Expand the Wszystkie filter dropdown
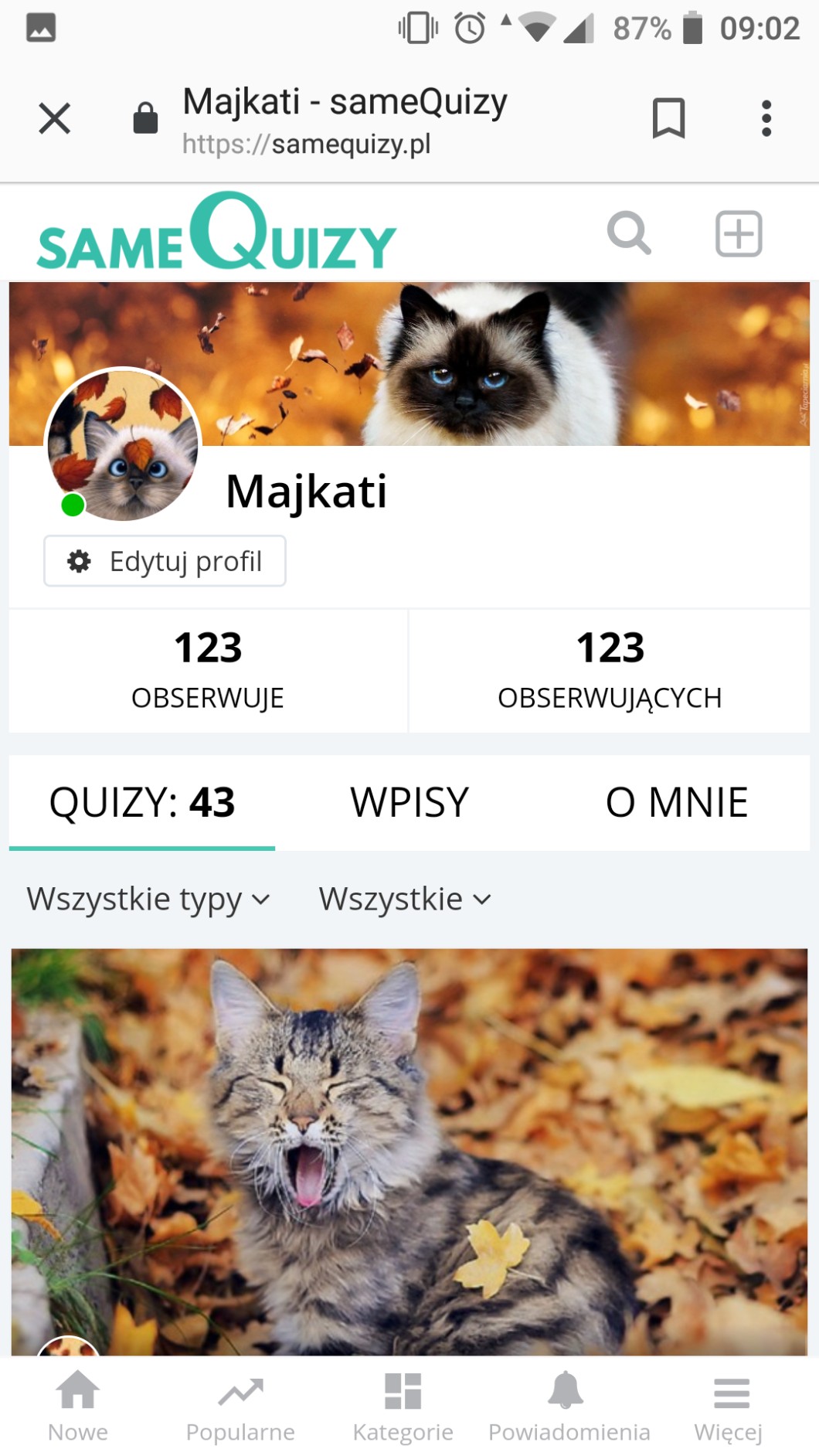The image size is (819, 1456). (x=405, y=900)
